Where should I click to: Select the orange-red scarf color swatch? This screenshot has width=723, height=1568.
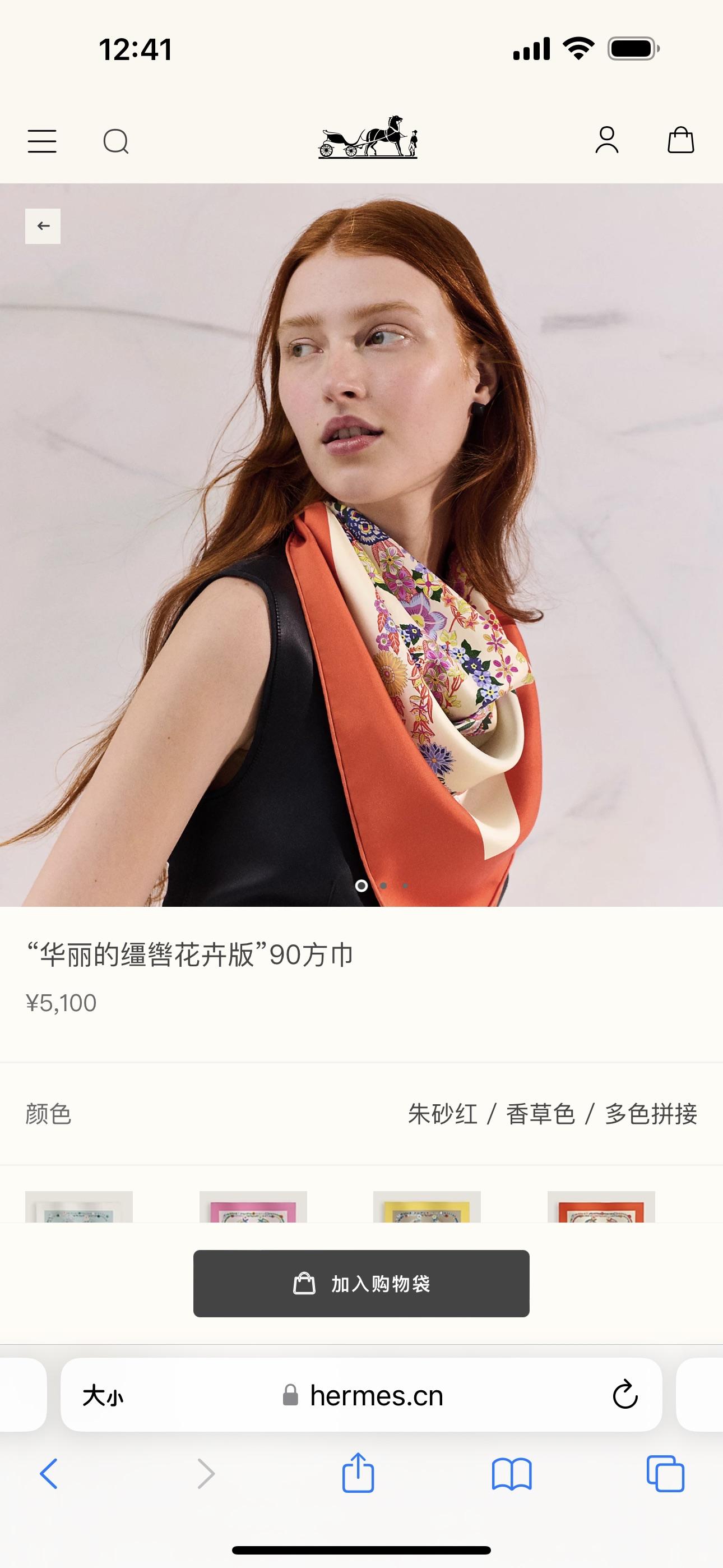[x=601, y=1207]
